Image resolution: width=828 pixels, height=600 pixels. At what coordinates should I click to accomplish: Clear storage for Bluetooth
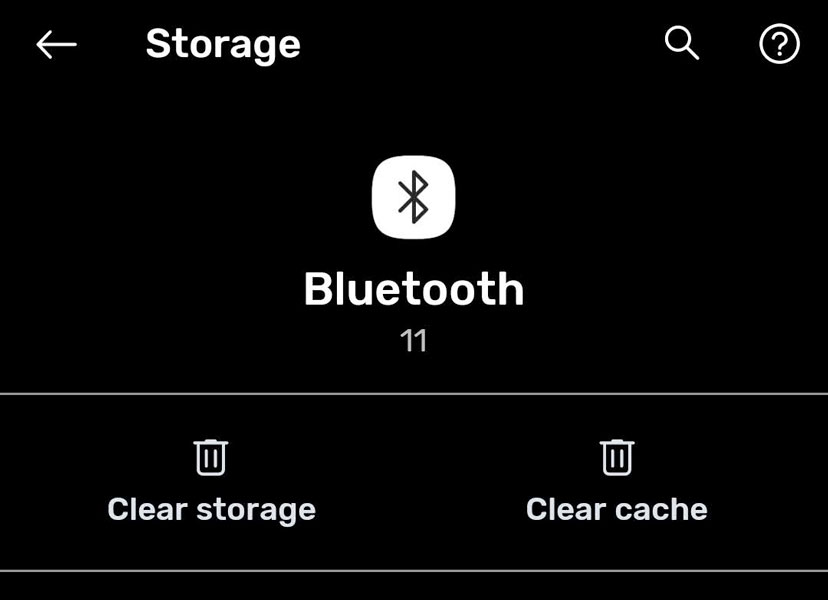point(211,482)
